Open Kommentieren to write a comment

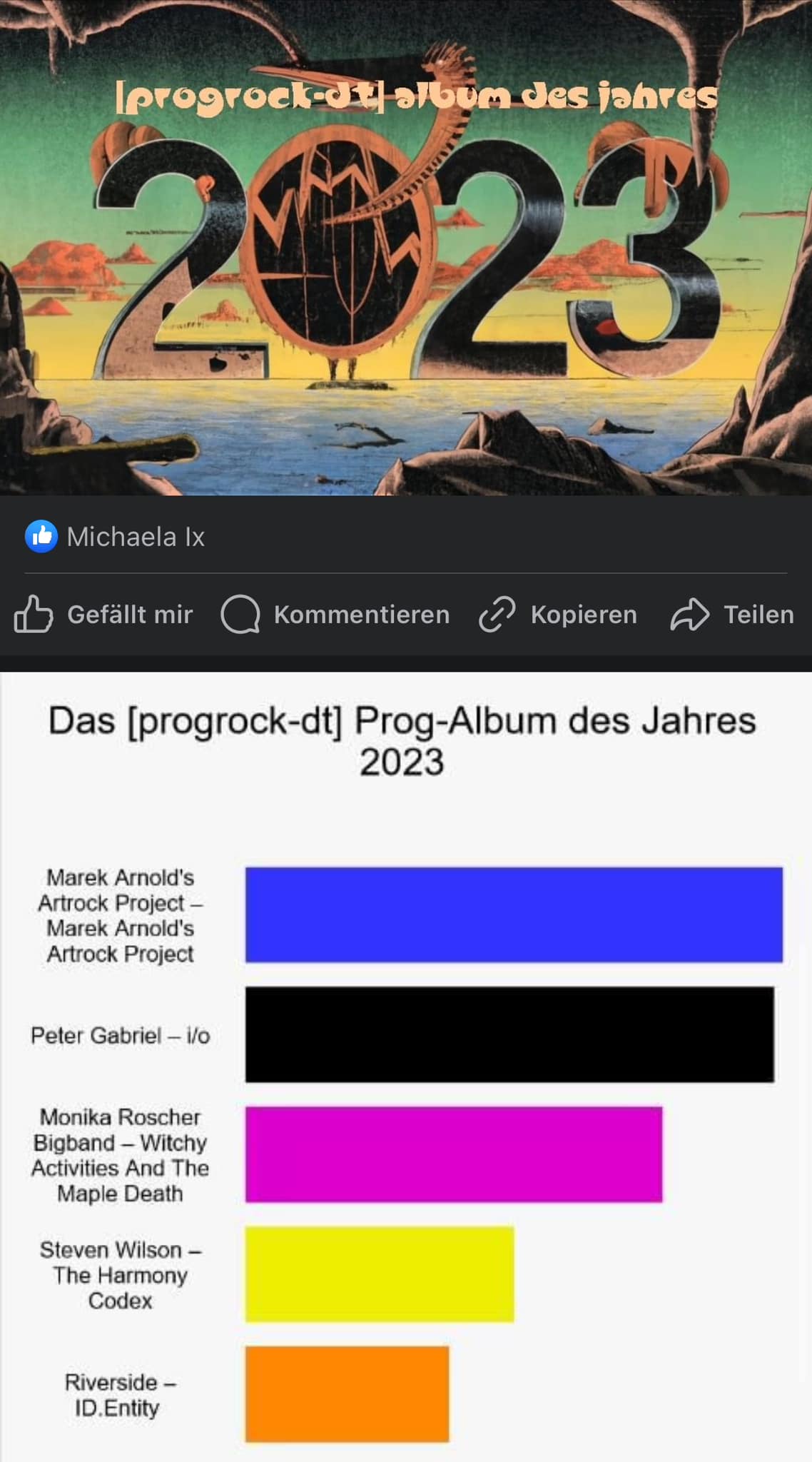[335, 615]
